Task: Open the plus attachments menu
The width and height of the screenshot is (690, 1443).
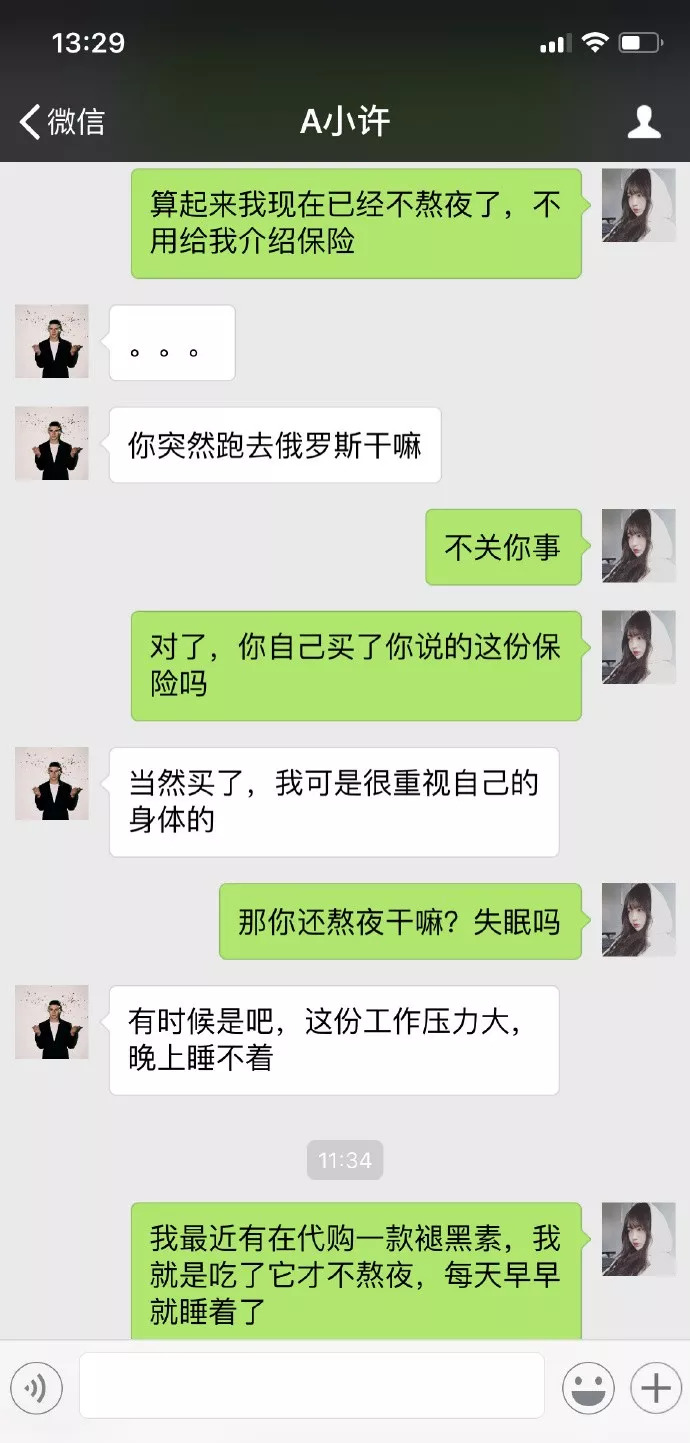Action: 655,1388
